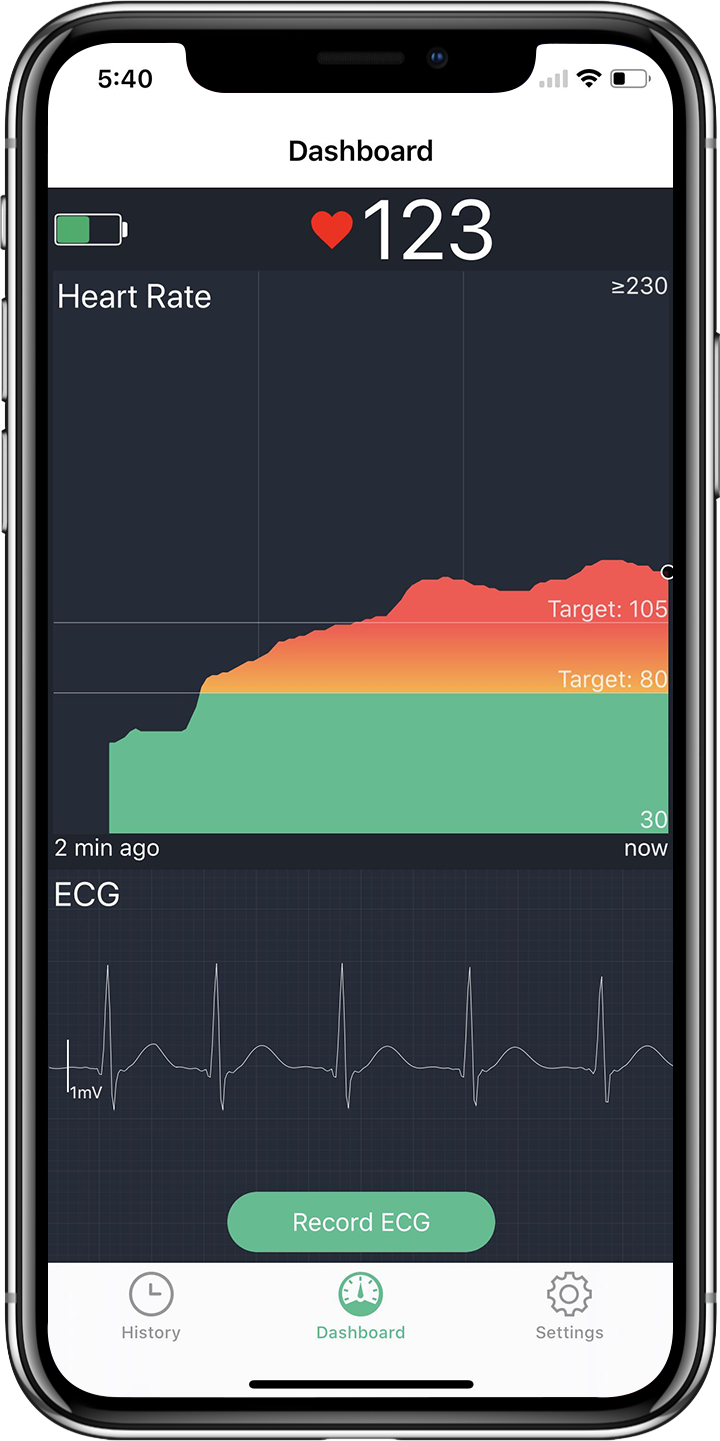Tap the Record ECG button
Screen dimensions: 720x1441
pyautogui.click(x=361, y=1222)
